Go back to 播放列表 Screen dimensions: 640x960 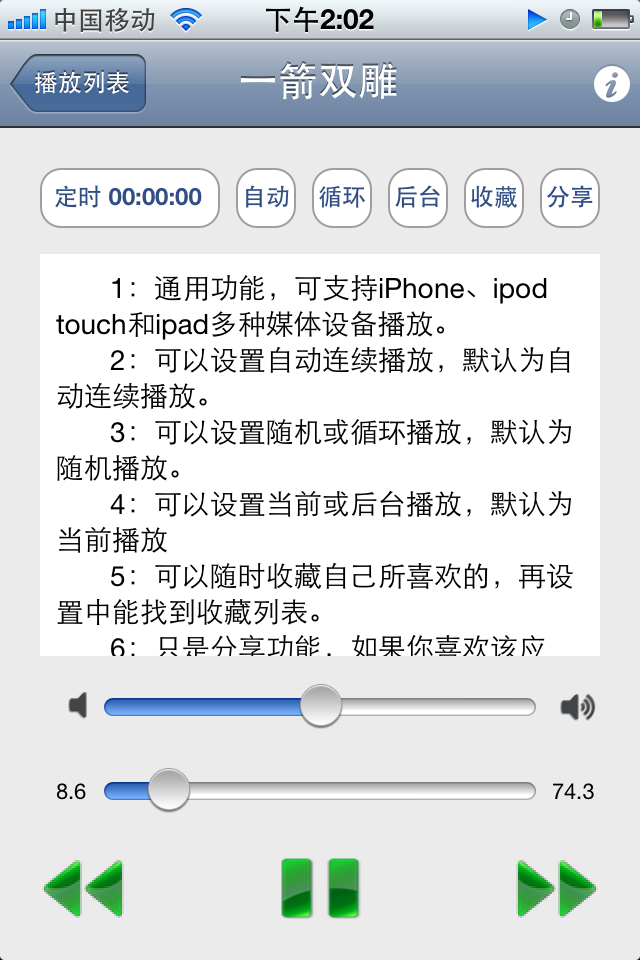coord(80,83)
